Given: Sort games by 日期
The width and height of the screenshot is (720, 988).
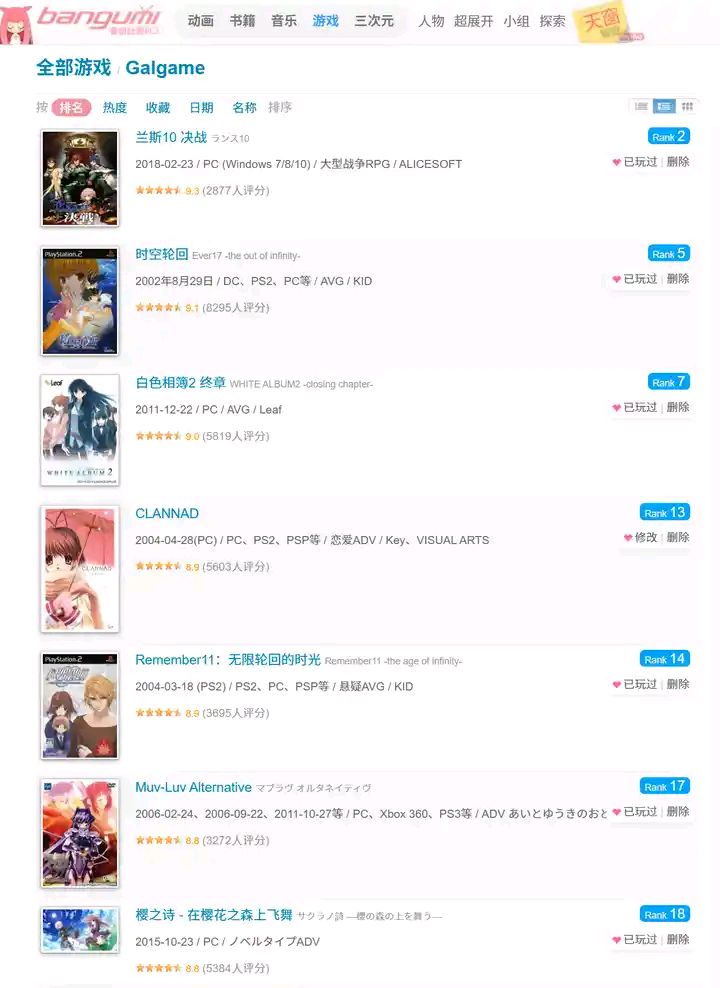Looking at the screenshot, I should [196, 107].
